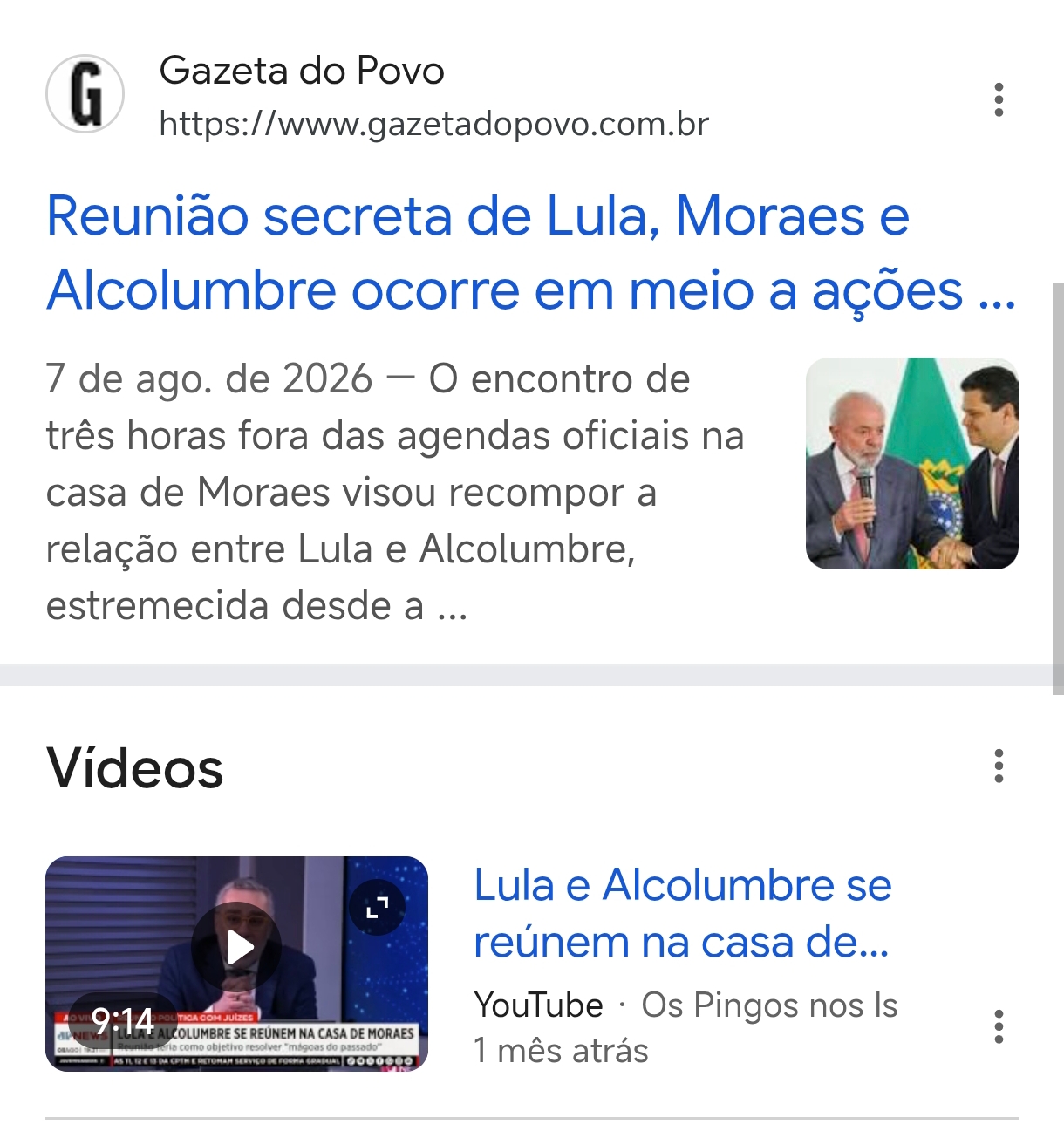Open overflow menu for the Os Pingos nos Is video
Image resolution: width=1064 pixels, height=1131 pixels.
[x=999, y=1026]
